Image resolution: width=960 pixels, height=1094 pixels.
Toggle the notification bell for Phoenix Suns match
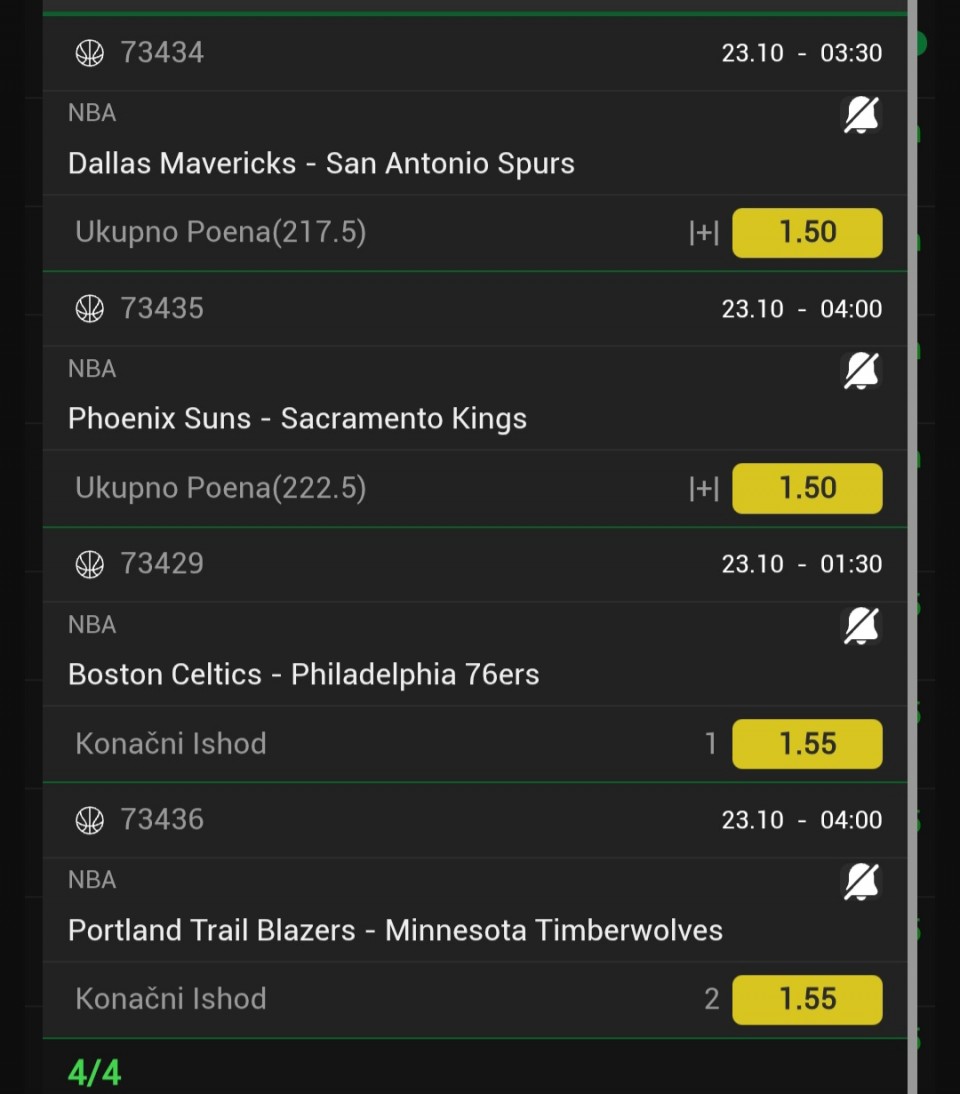click(x=861, y=372)
